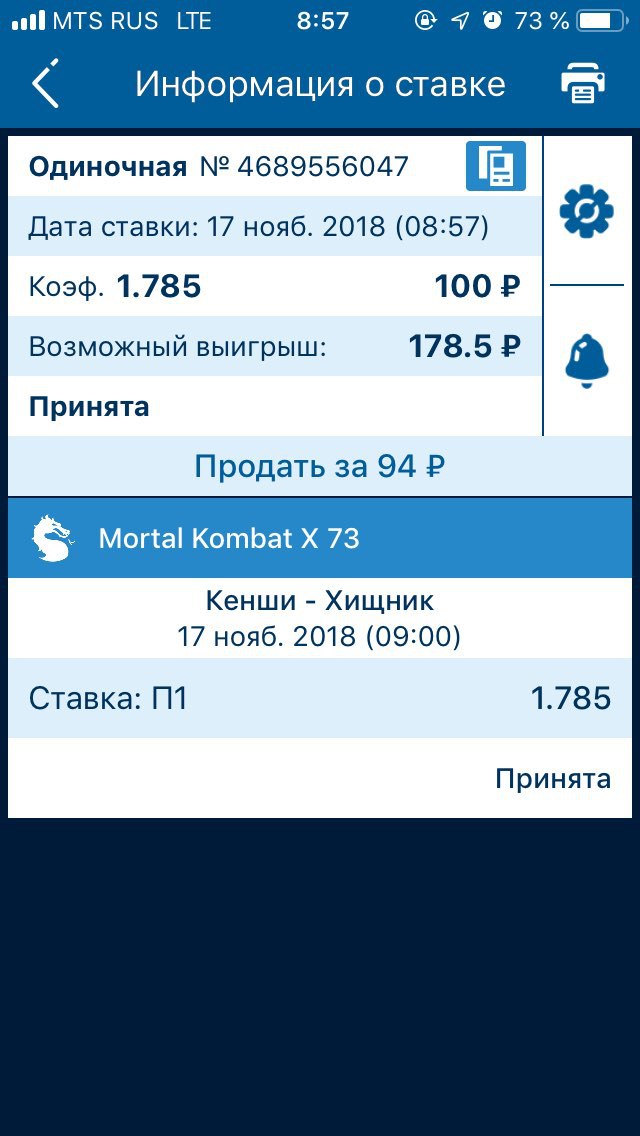Open the gear settings icon
Screen dimensions: 640x1136
586,211
